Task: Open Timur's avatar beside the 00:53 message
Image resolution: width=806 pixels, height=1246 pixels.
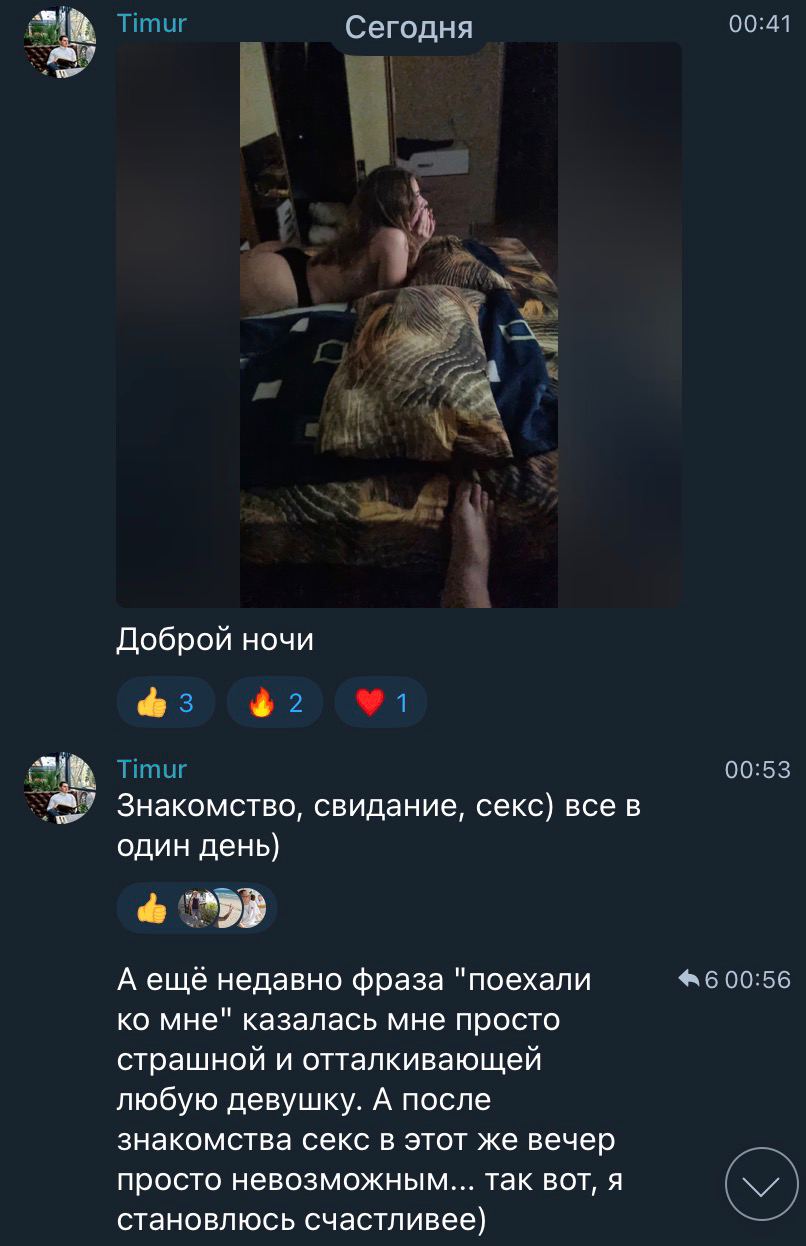Action: 60,788
